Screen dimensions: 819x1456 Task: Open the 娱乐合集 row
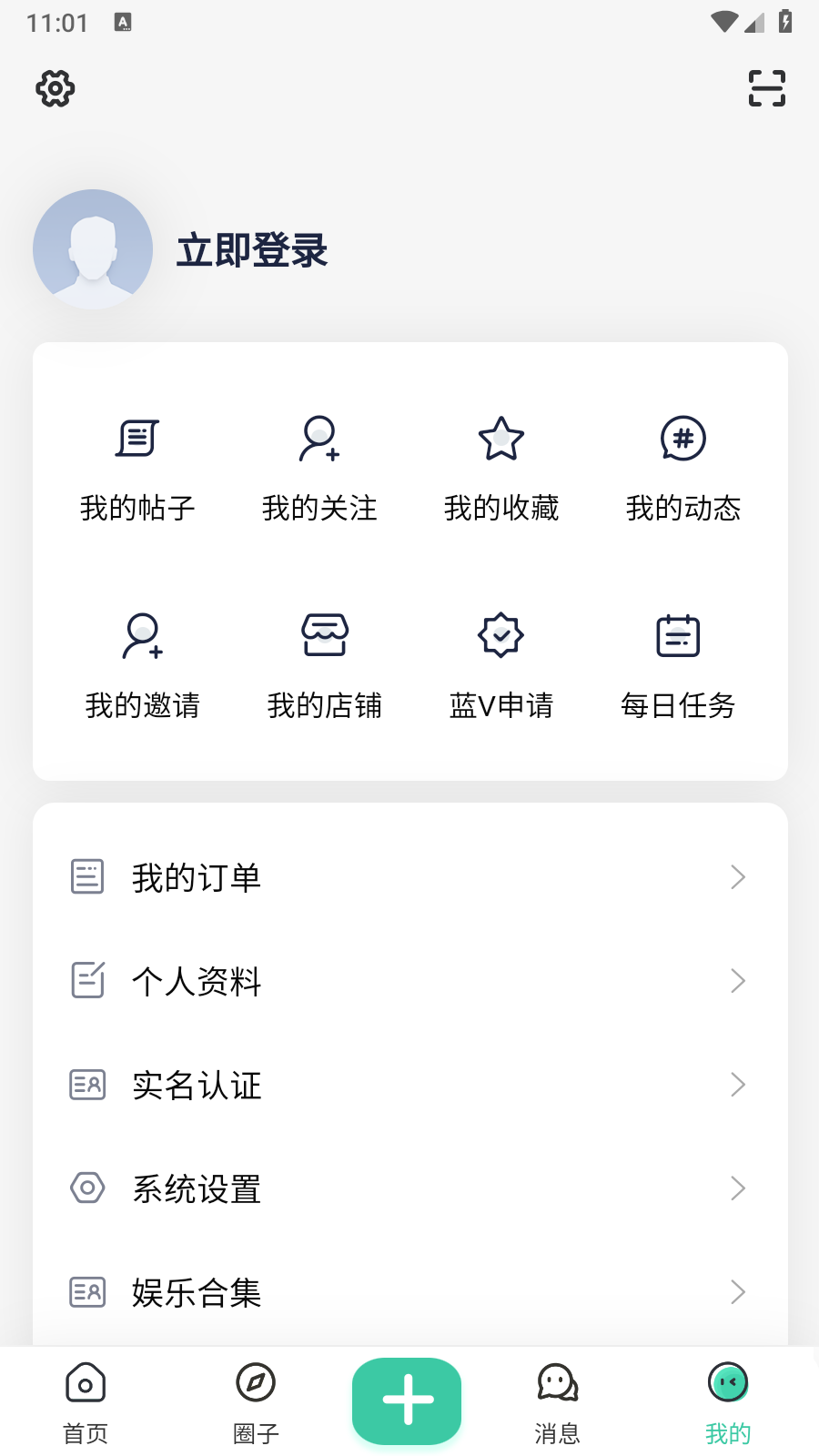[x=410, y=1292]
